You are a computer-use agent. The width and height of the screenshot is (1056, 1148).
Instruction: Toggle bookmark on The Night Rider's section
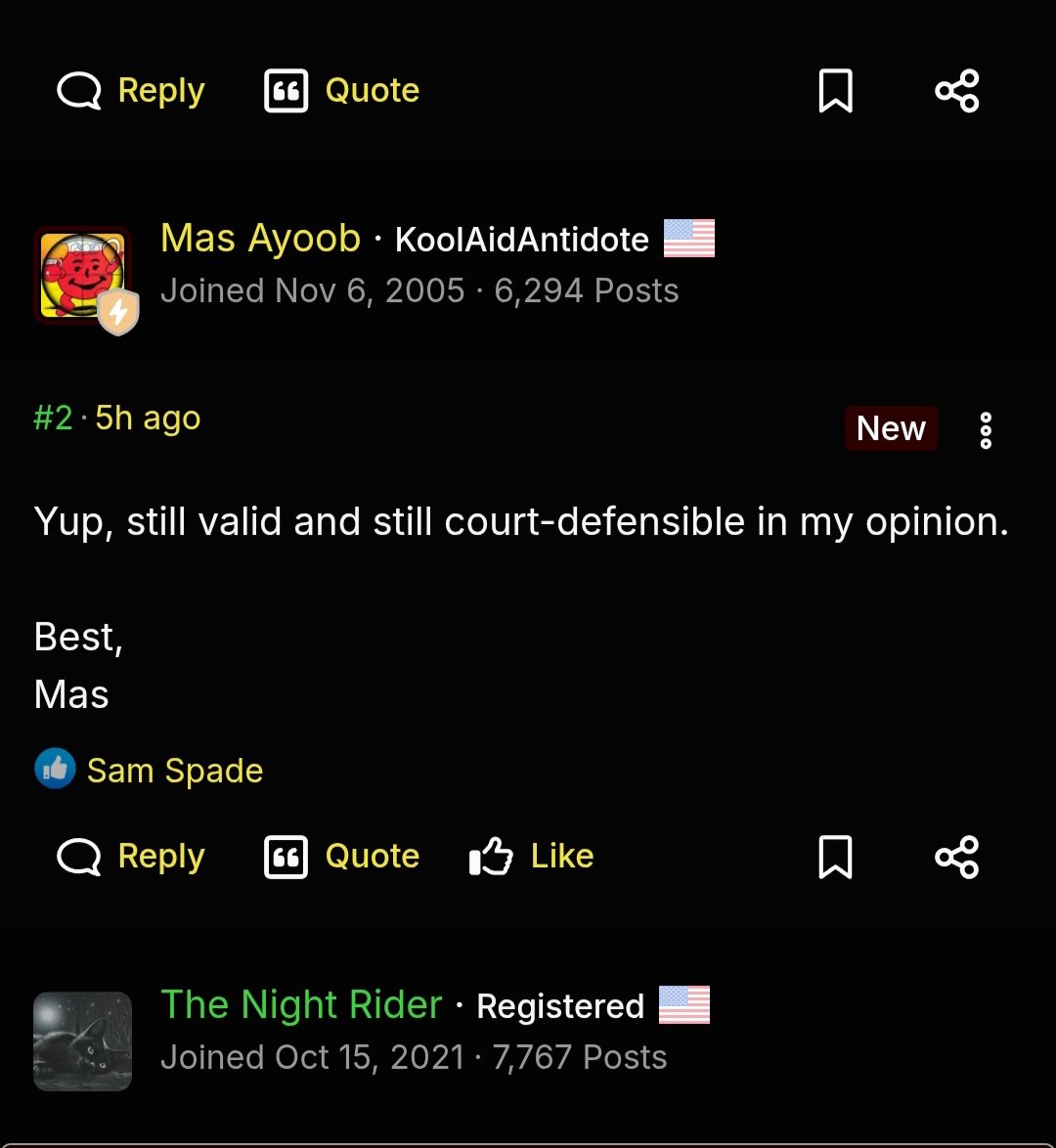(x=836, y=857)
